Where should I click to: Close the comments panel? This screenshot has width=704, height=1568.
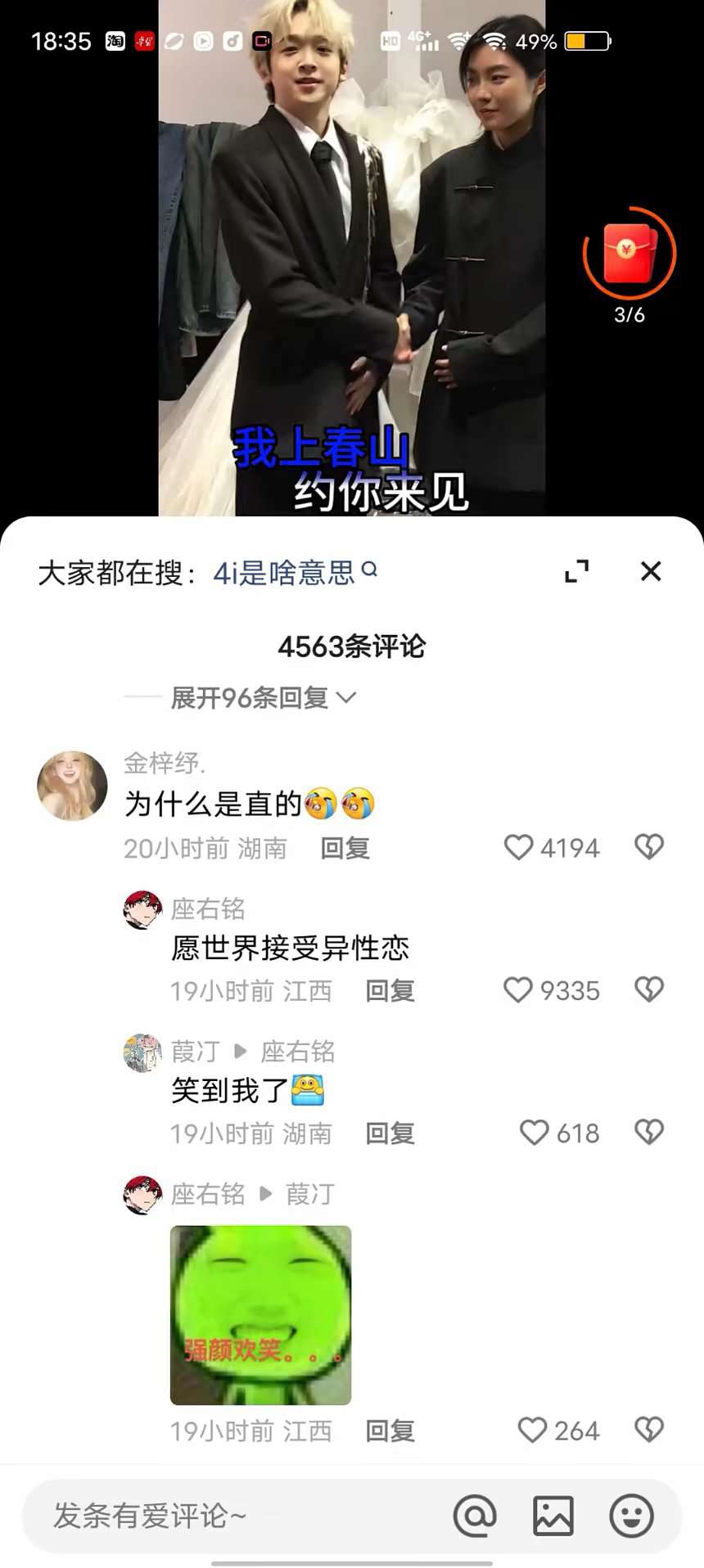point(650,571)
